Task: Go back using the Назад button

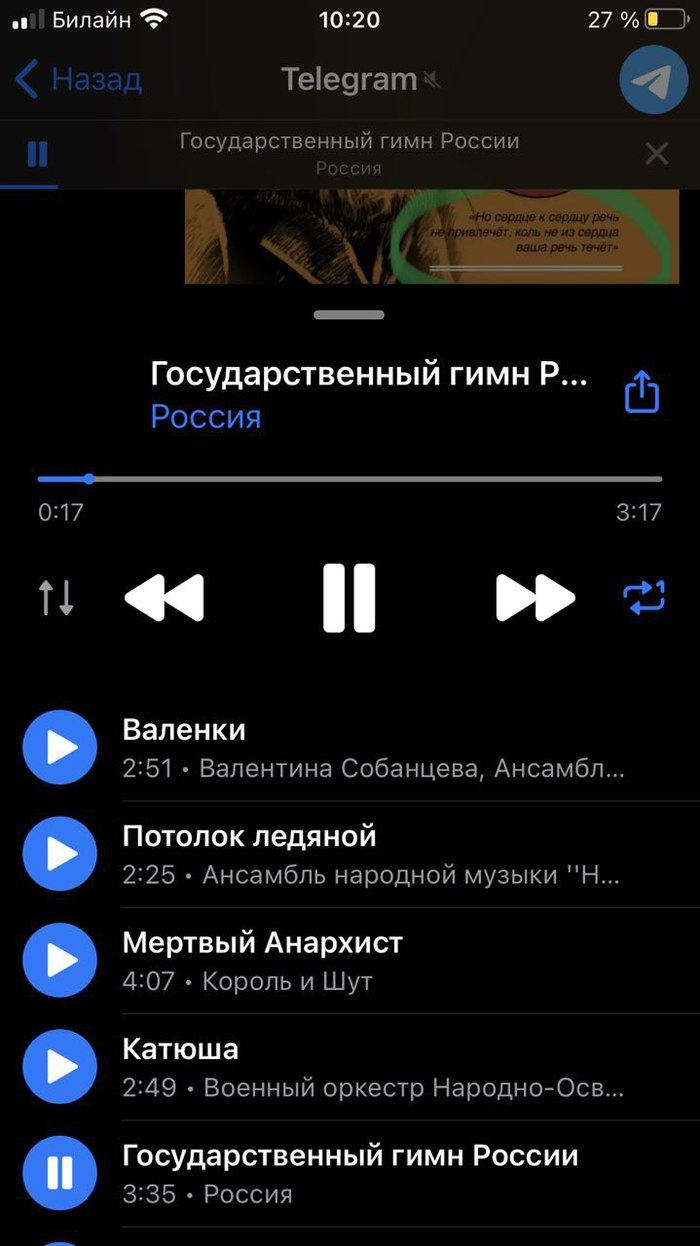Action: 79,79
